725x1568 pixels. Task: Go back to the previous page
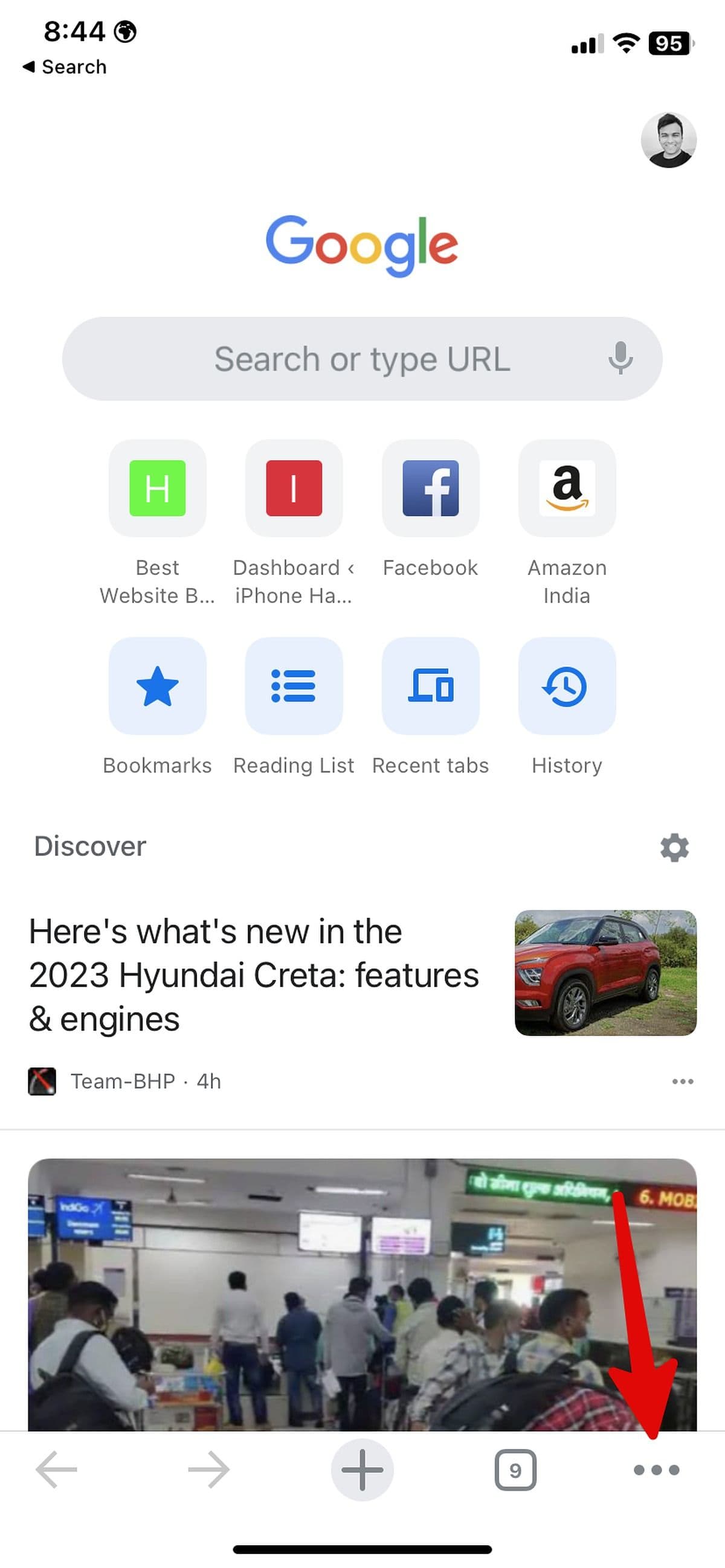(x=57, y=1470)
